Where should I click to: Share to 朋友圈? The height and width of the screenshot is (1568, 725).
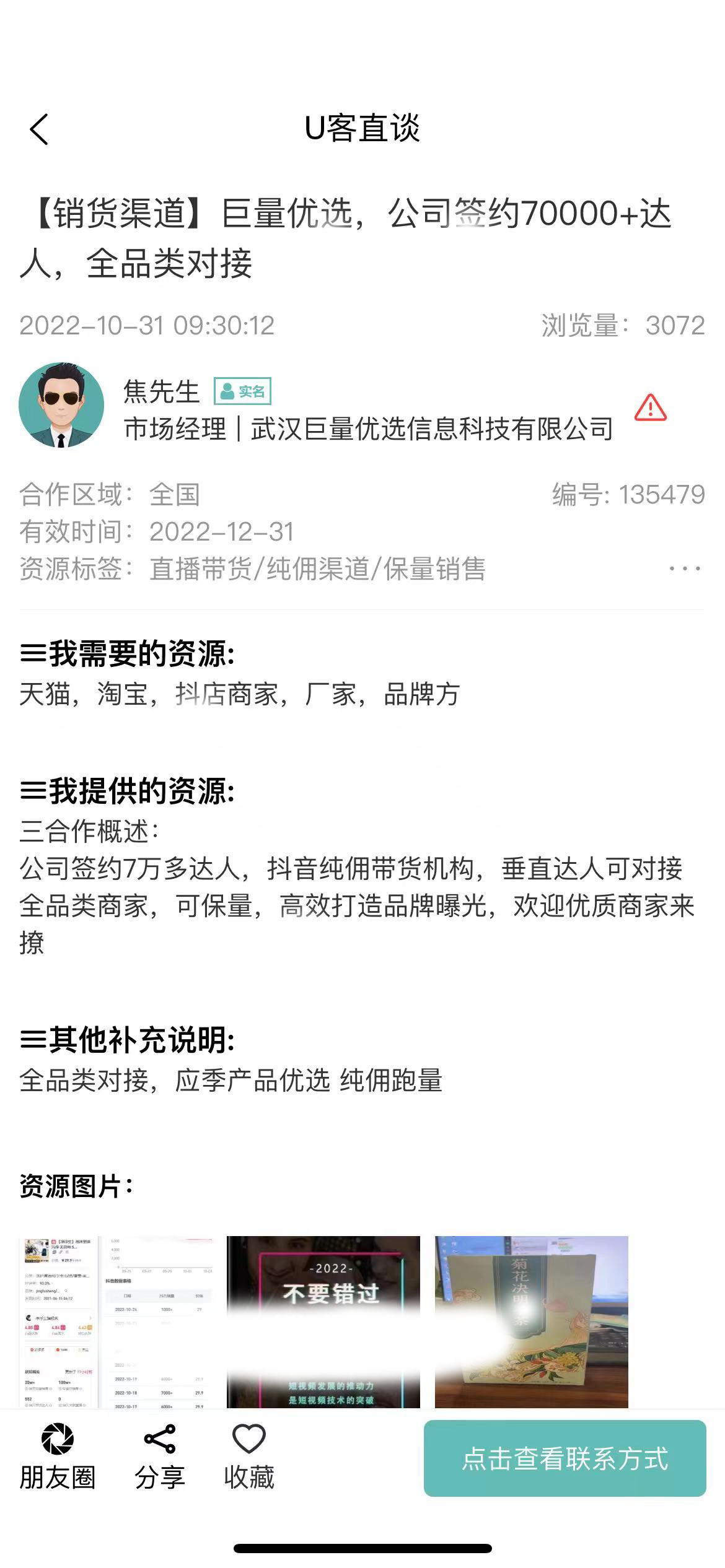click(x=57, y=1458)
